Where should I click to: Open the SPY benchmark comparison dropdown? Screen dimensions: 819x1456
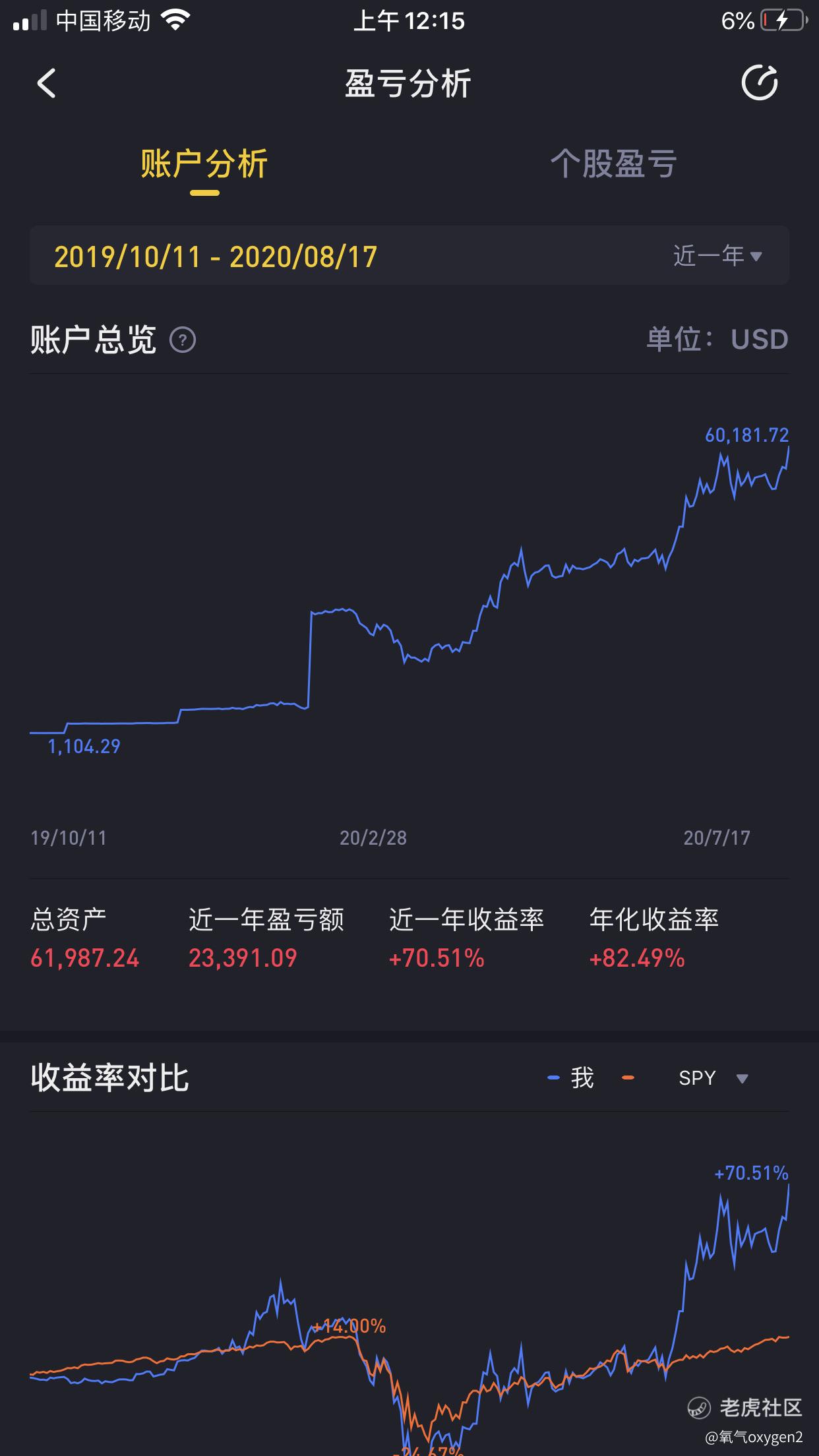coord(713,1078)
